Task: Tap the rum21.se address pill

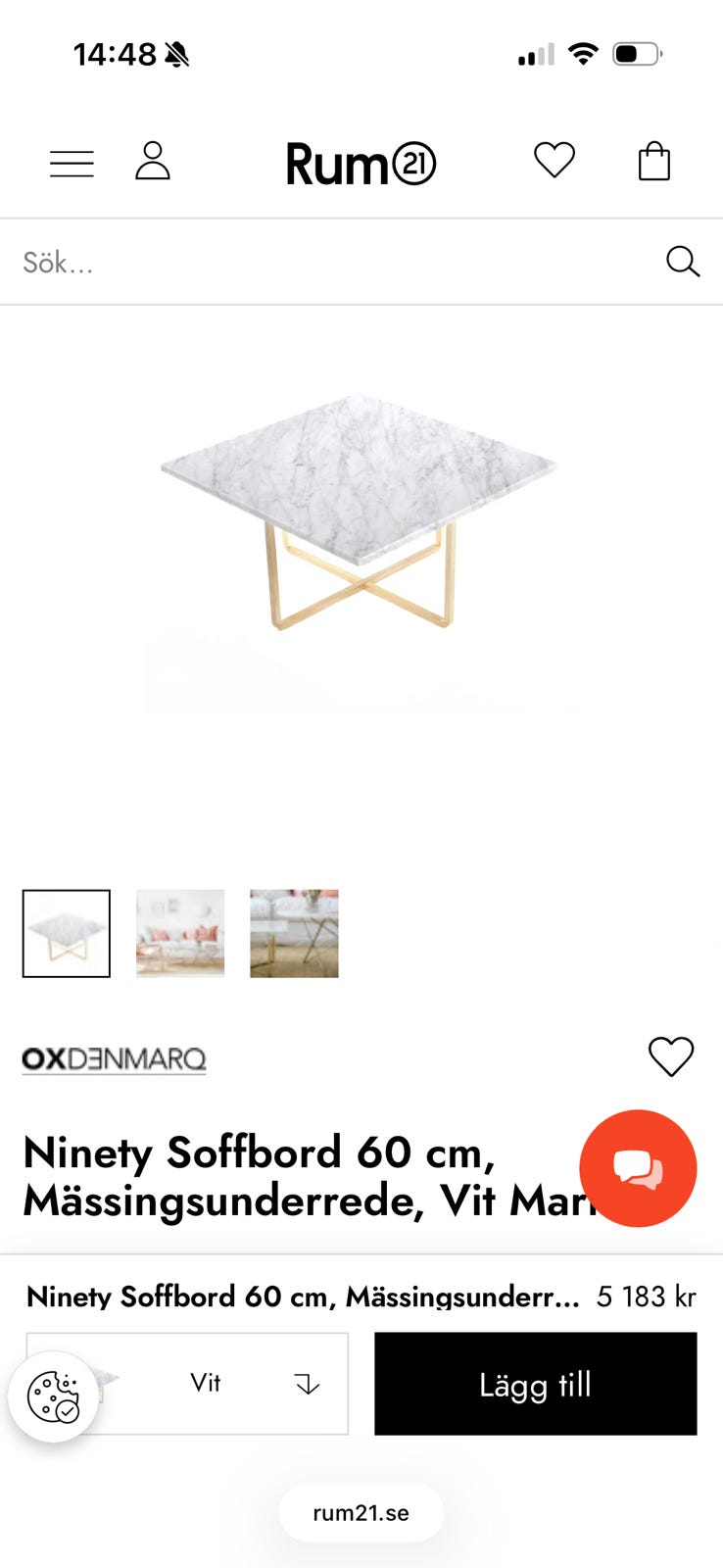Action: tap(361, 1513)
